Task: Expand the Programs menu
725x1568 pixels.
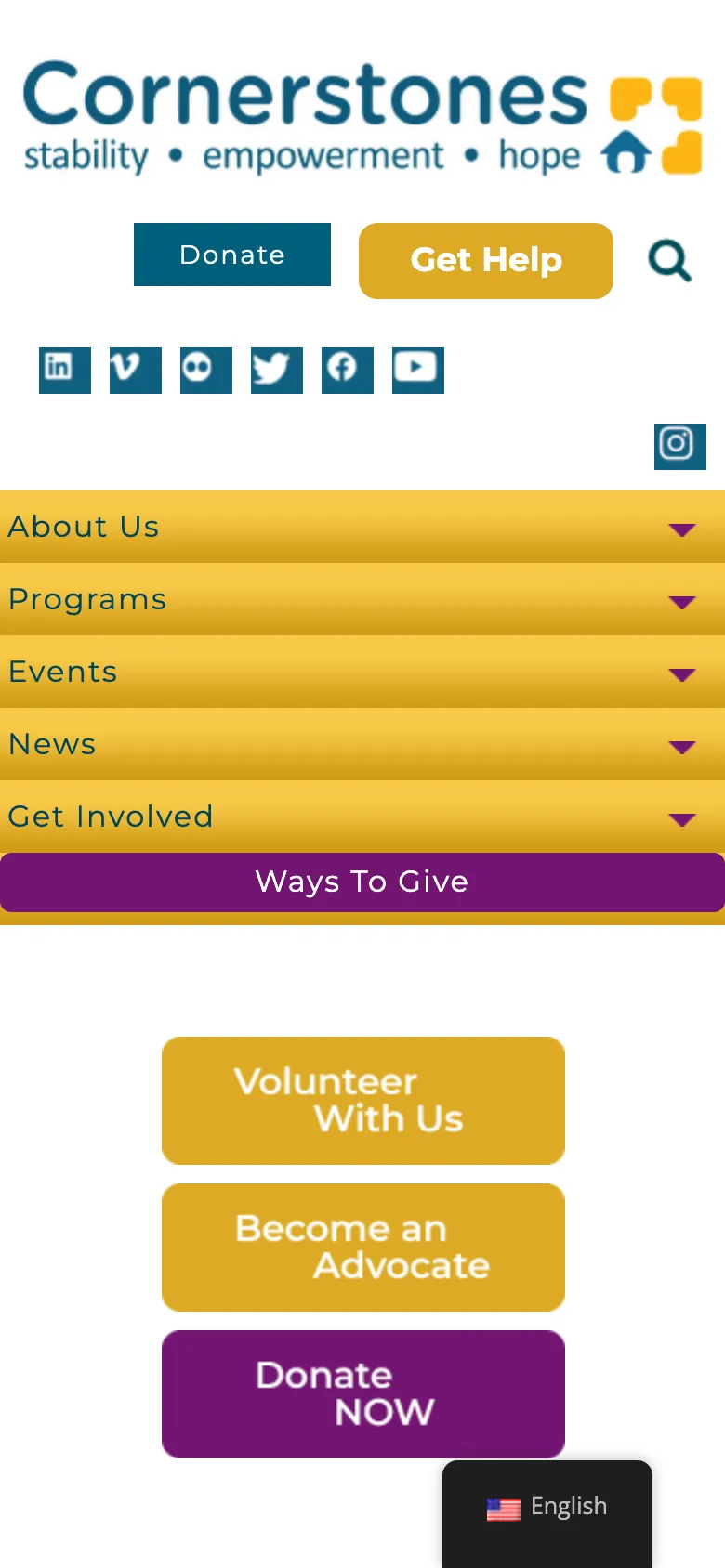Action: click(681, 601)
